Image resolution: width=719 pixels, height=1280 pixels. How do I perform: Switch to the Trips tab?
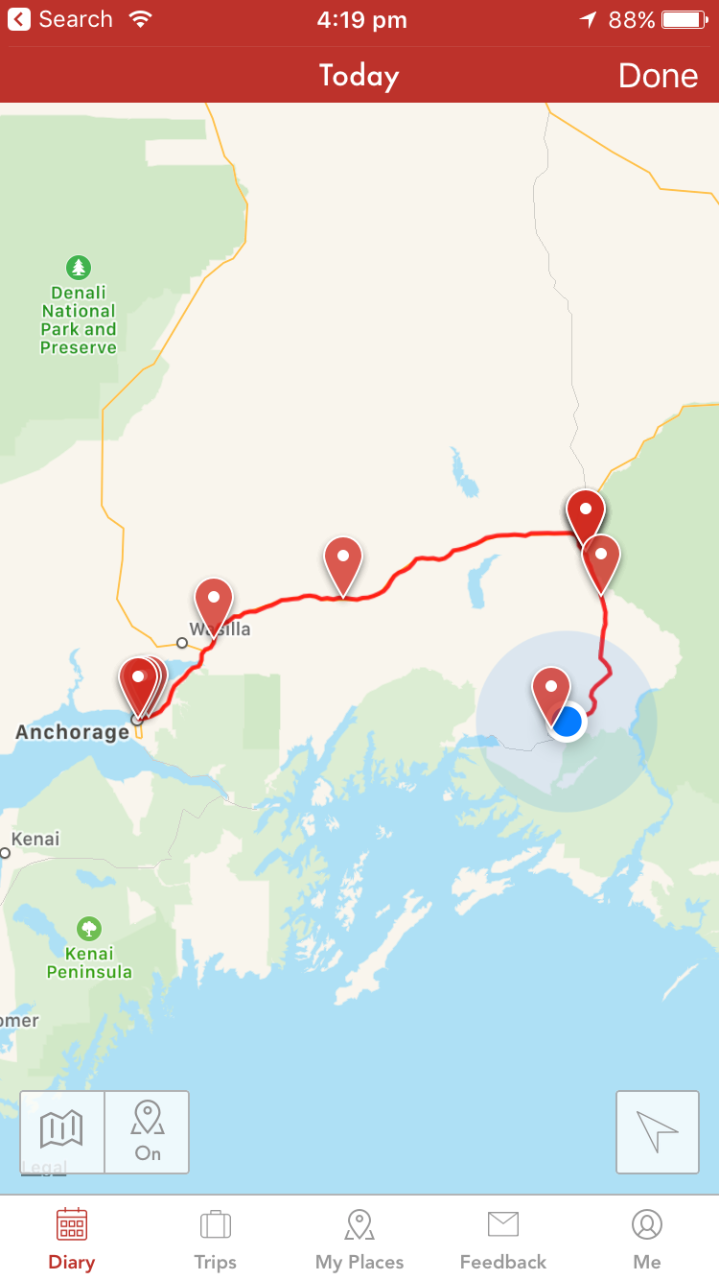tap(215, 1239)
